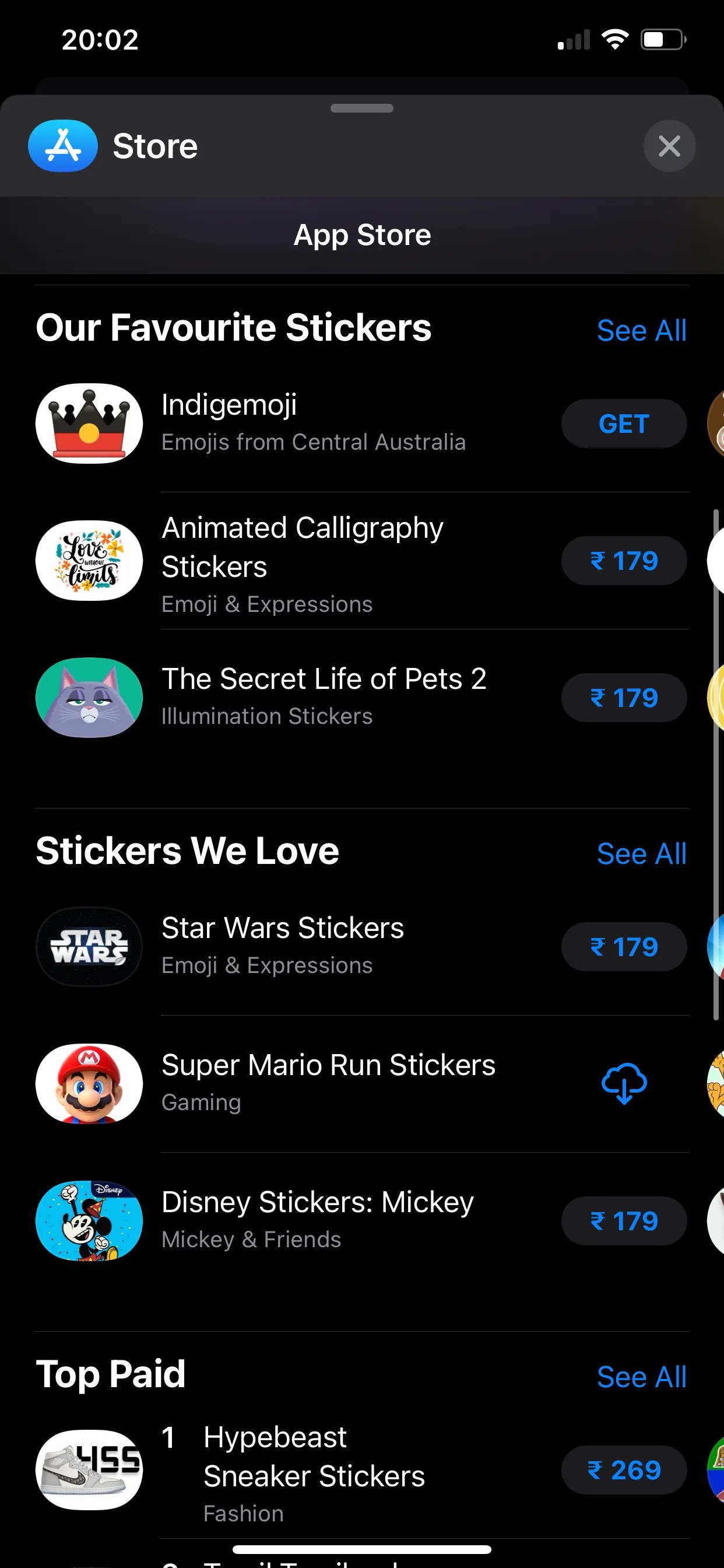Open the Disney Stickers: Mickey app icon
The width and height of the screenshot is (724, 1568).
click(x=89, y=1221)
